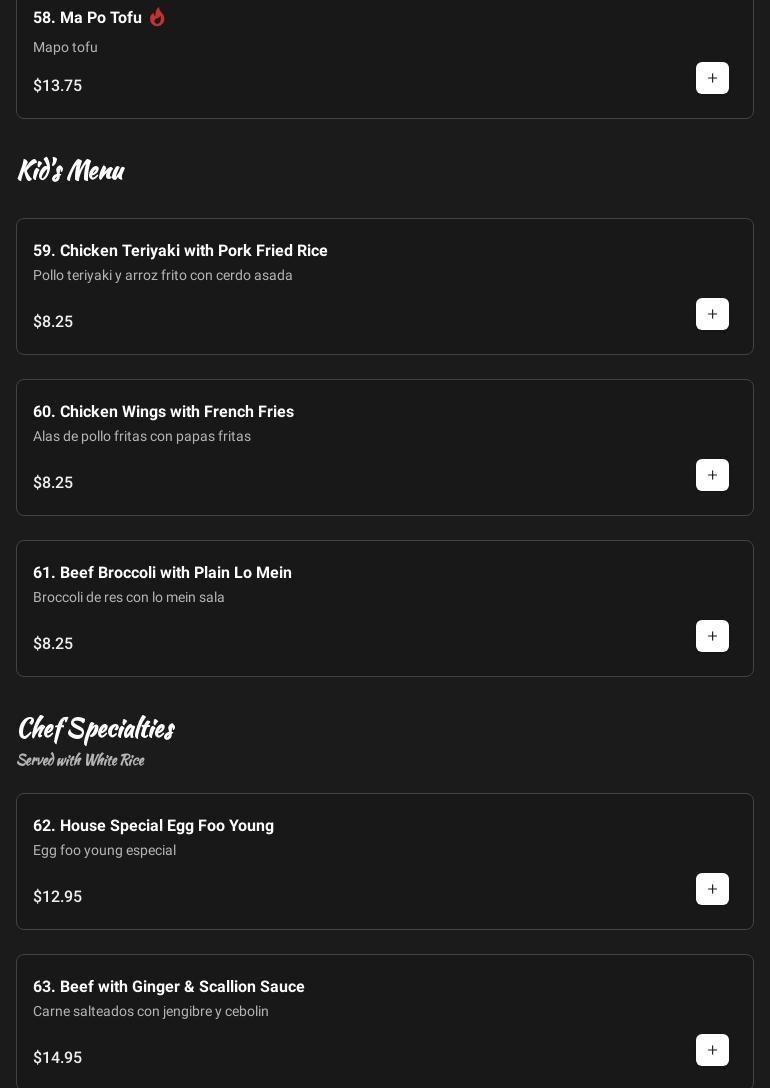Add Beef Broccoli with Plain Lo Mein
Screen dimensions: 770x1088
pyautogui.click(x=712, y=636)
